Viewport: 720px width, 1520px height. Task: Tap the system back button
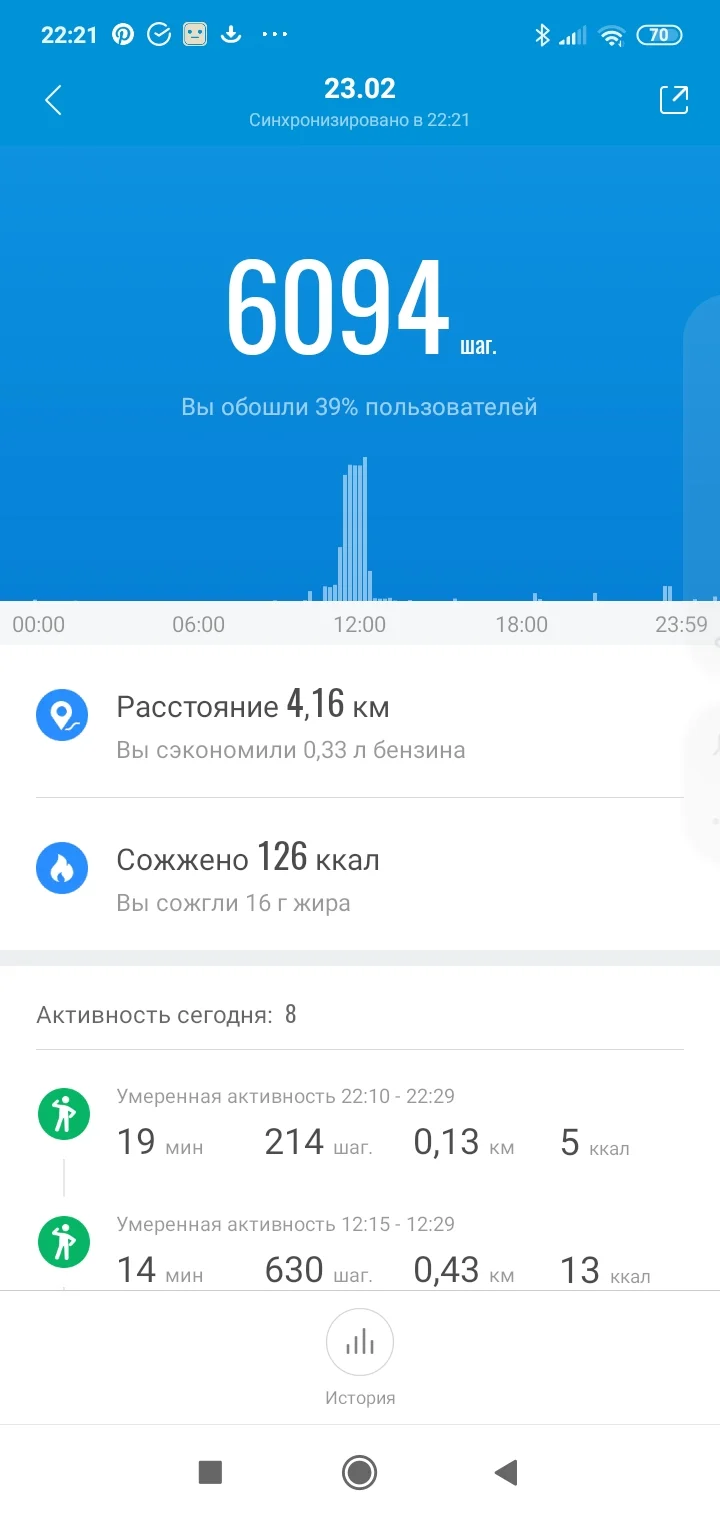point(506,1472)
